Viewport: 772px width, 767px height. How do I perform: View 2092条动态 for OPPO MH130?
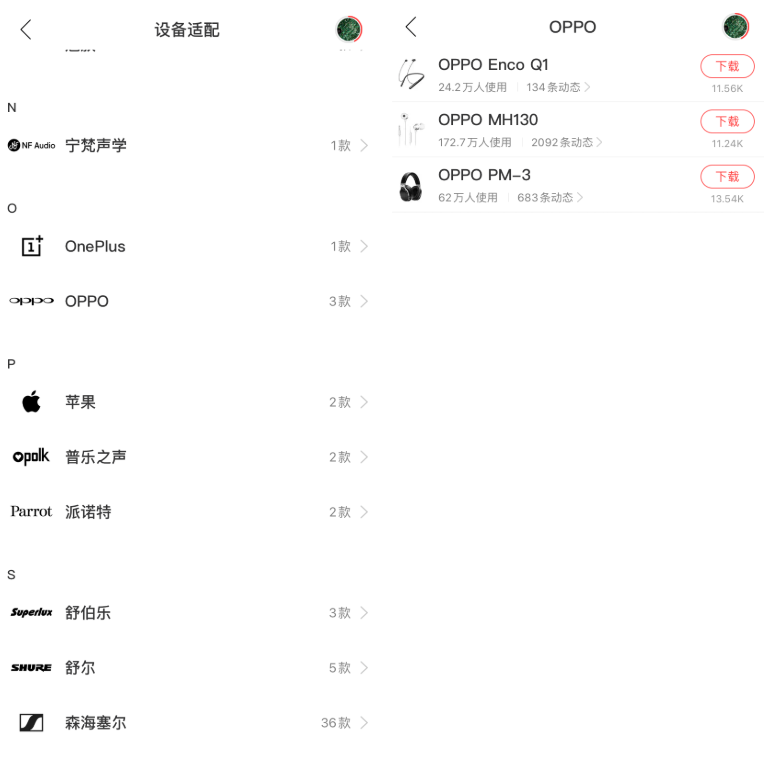[x=566, y=143]
